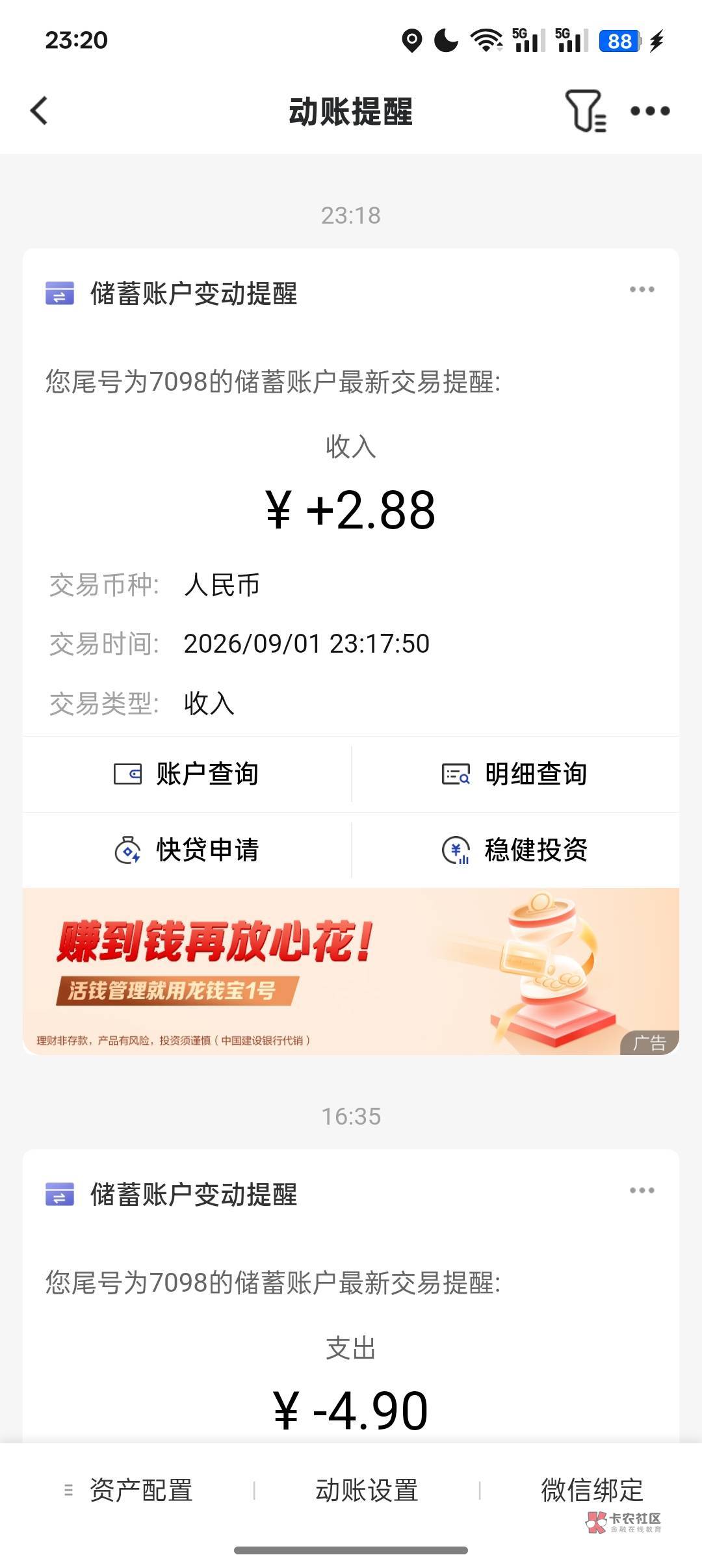
Task: Select 微信绑定 in the bottom menu
Action: (x=592, y=1491)
